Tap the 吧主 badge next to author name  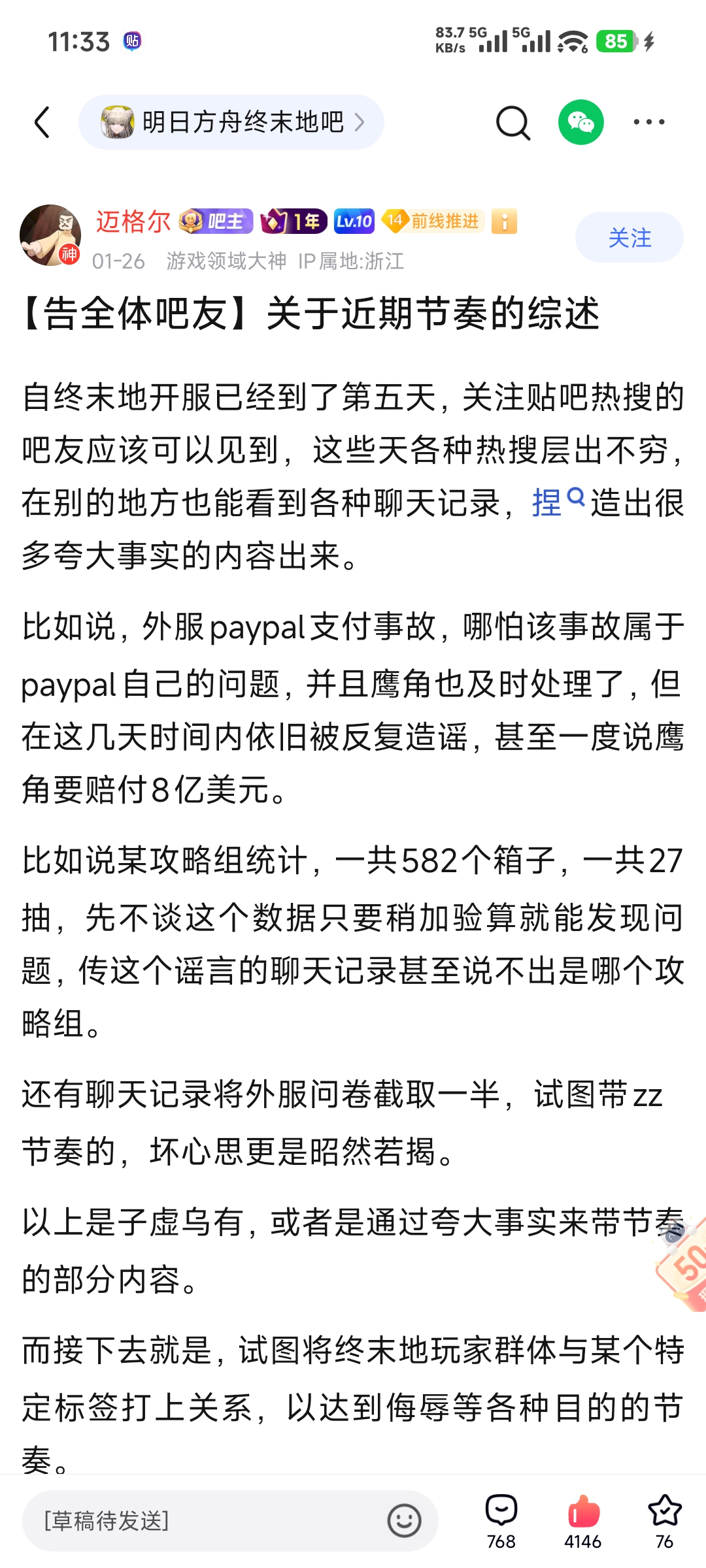(x=216, y=221)
